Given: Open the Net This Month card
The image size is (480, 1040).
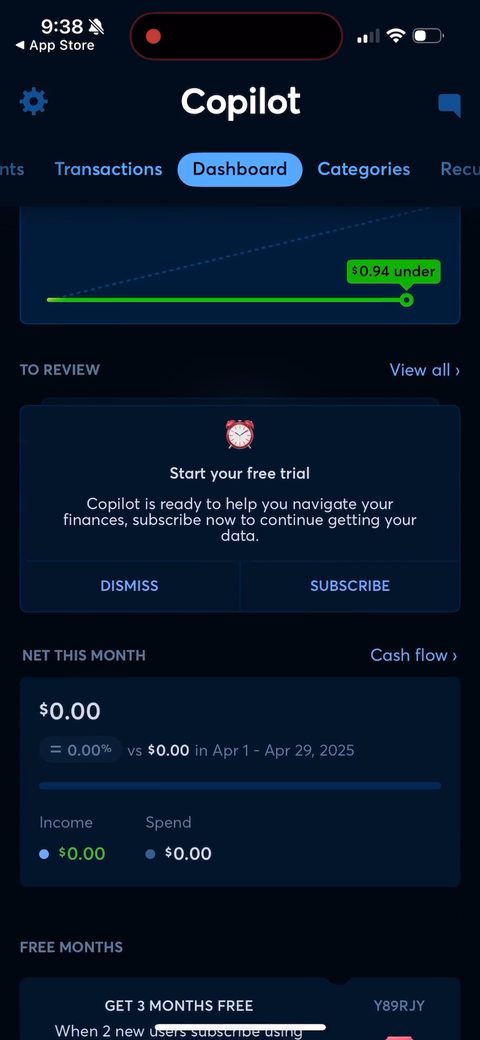Looking at the screenshot, I should click(240, 782).
